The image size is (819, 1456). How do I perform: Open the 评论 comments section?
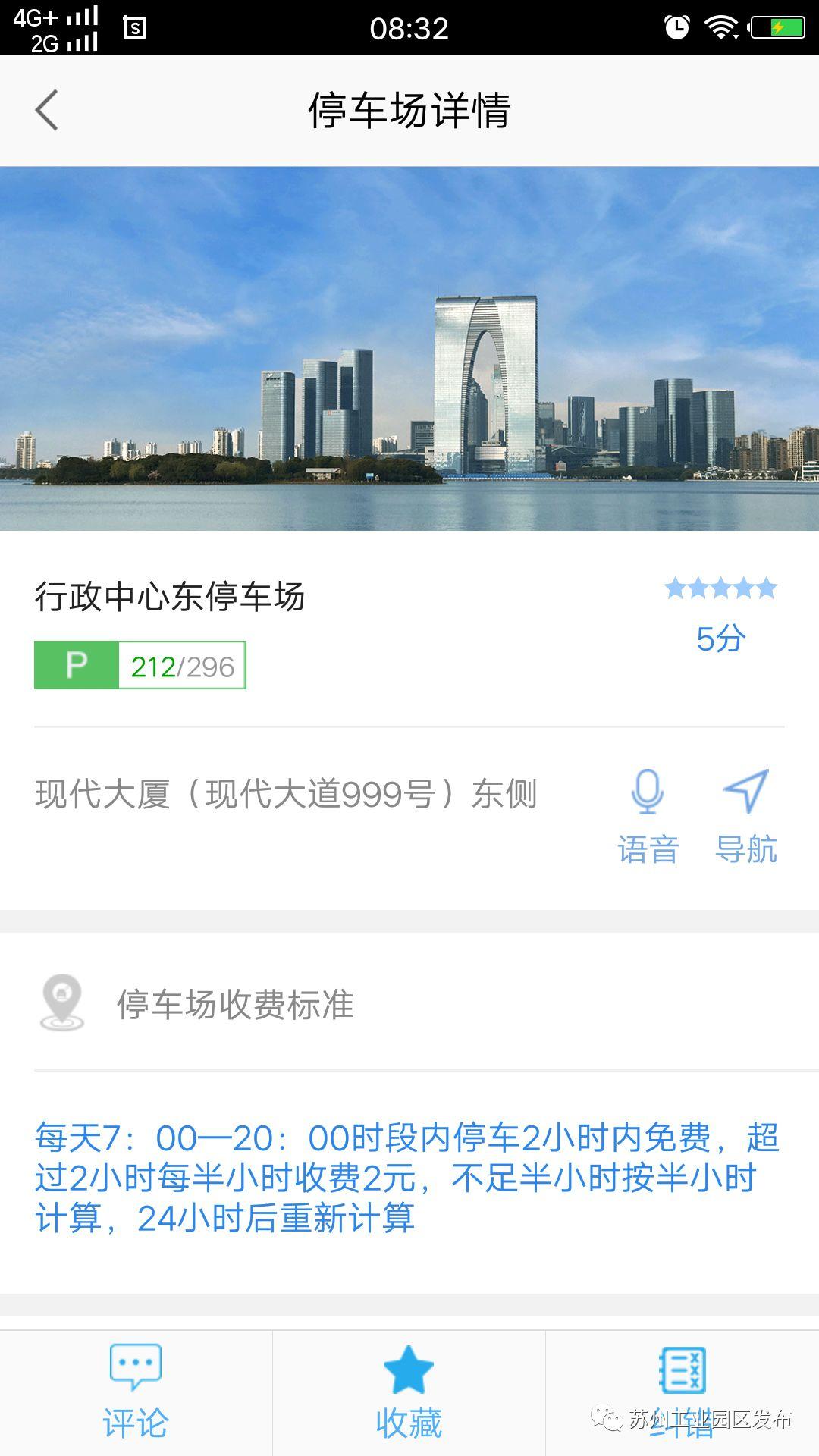[x=136, y=1392]
